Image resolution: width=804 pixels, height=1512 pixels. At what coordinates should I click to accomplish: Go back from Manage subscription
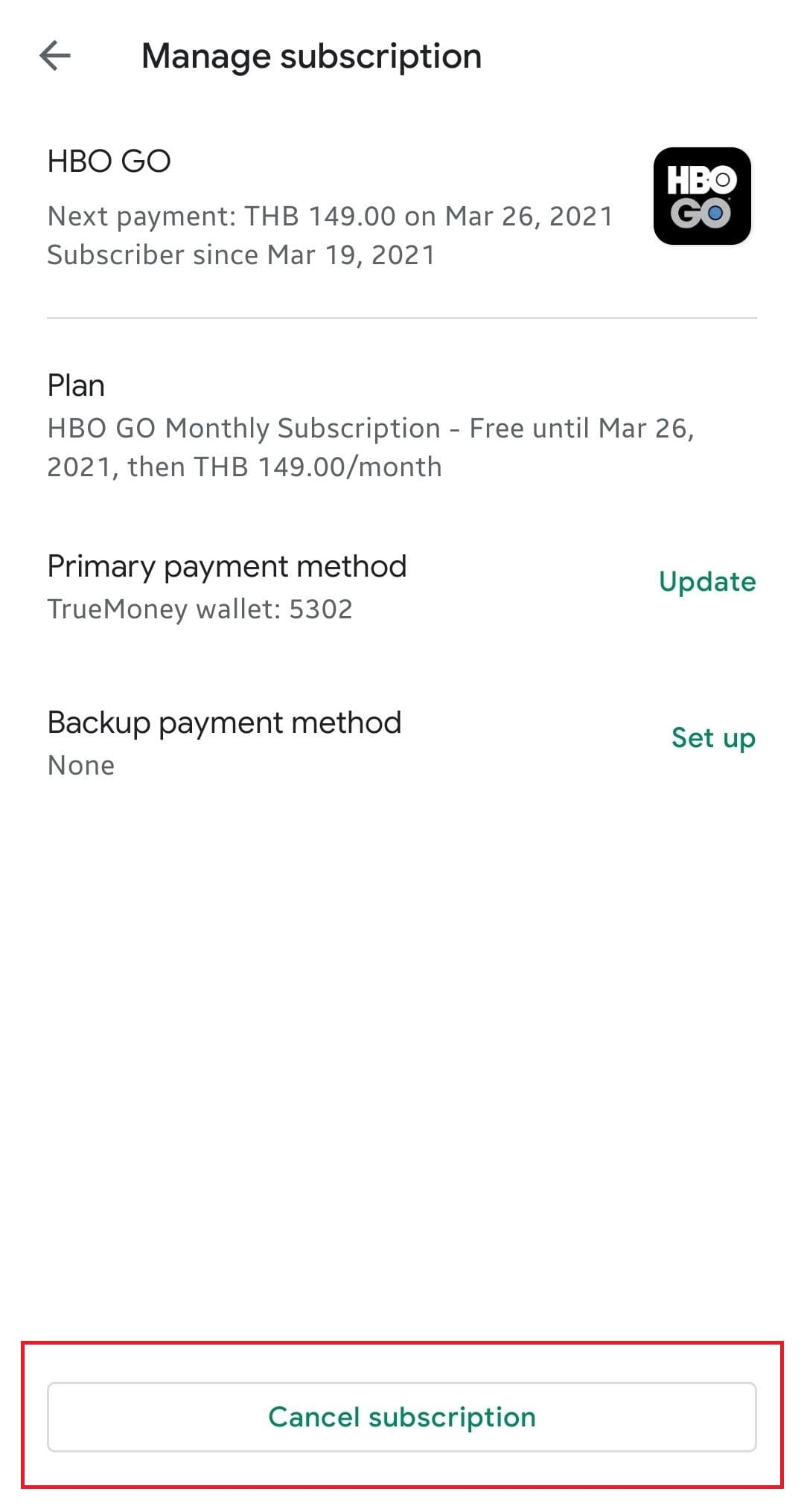tap(55, 56)
